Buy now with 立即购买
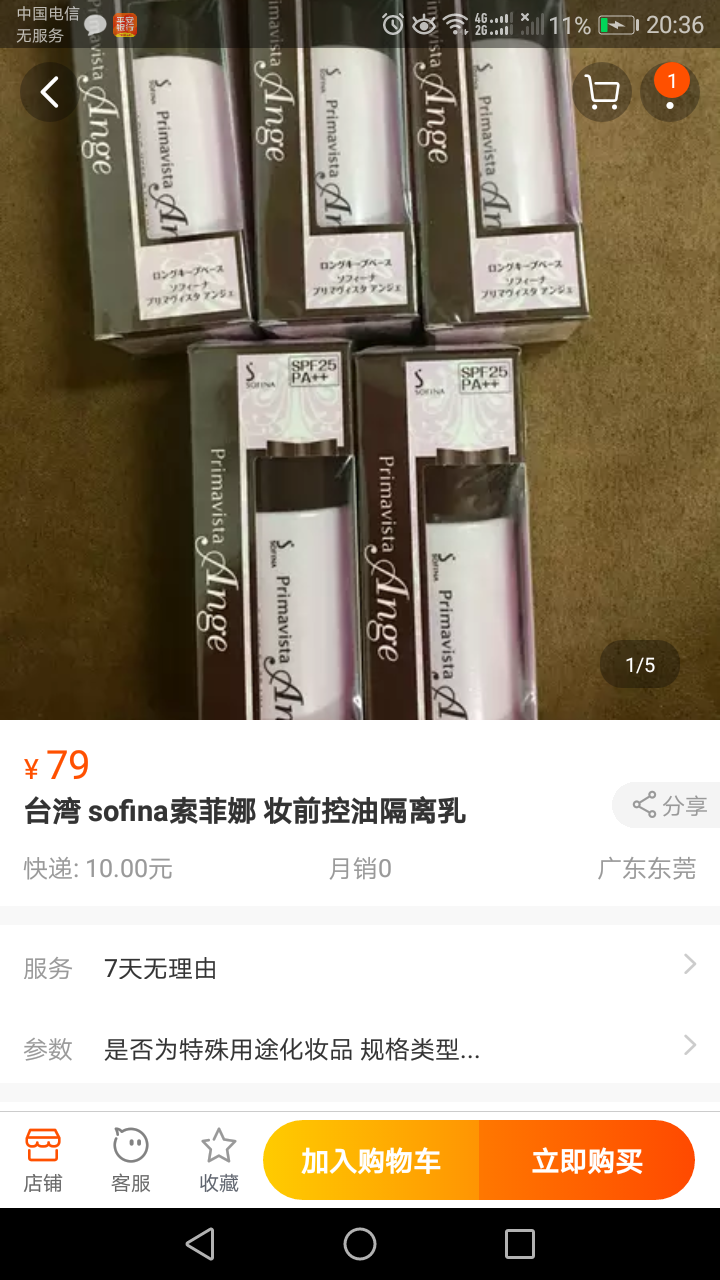 [x=587, y=1161]
